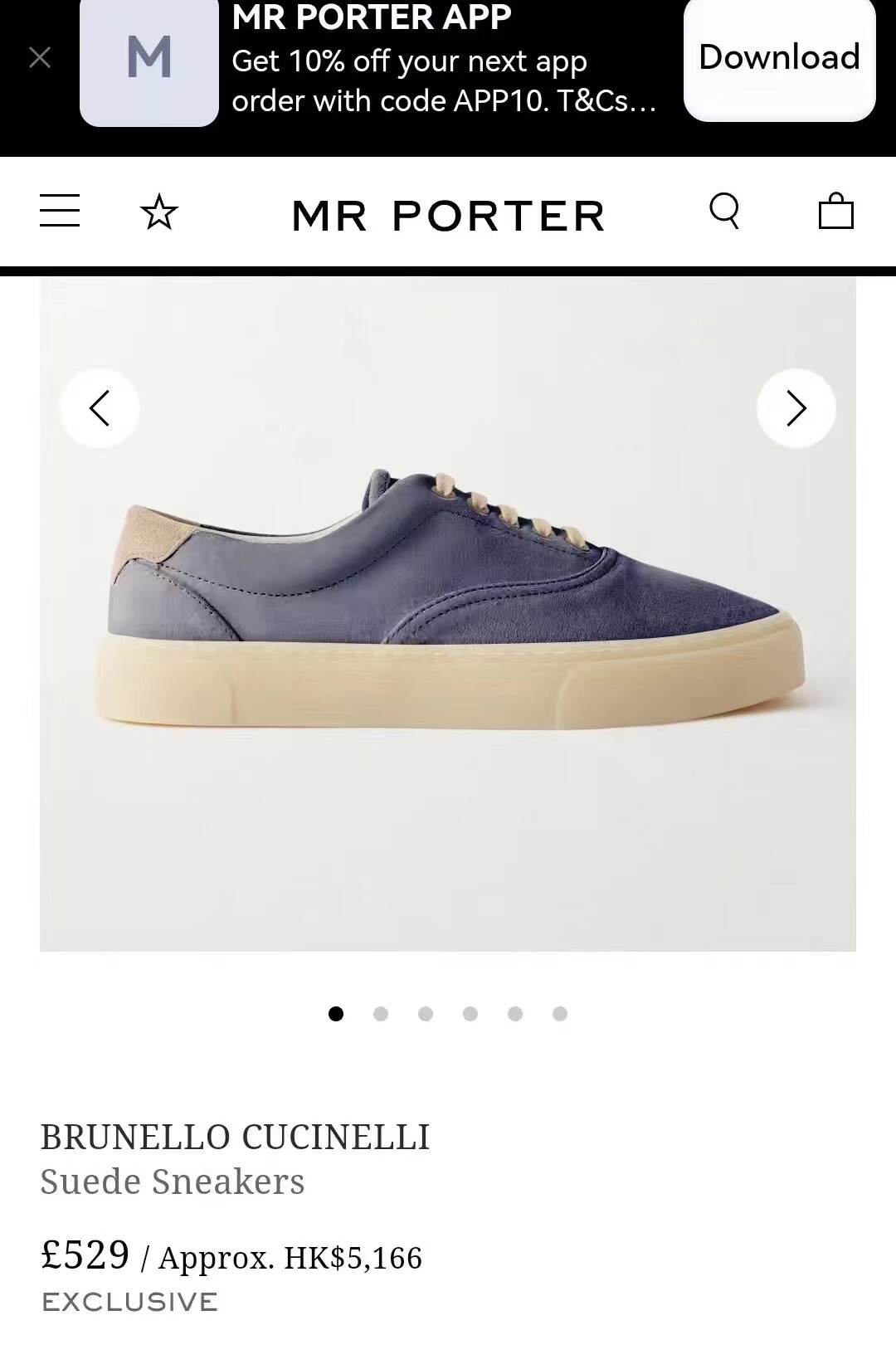Open the suede sneaker product photo
This screenshot has height=1369, width=896.
coord(448,614)
